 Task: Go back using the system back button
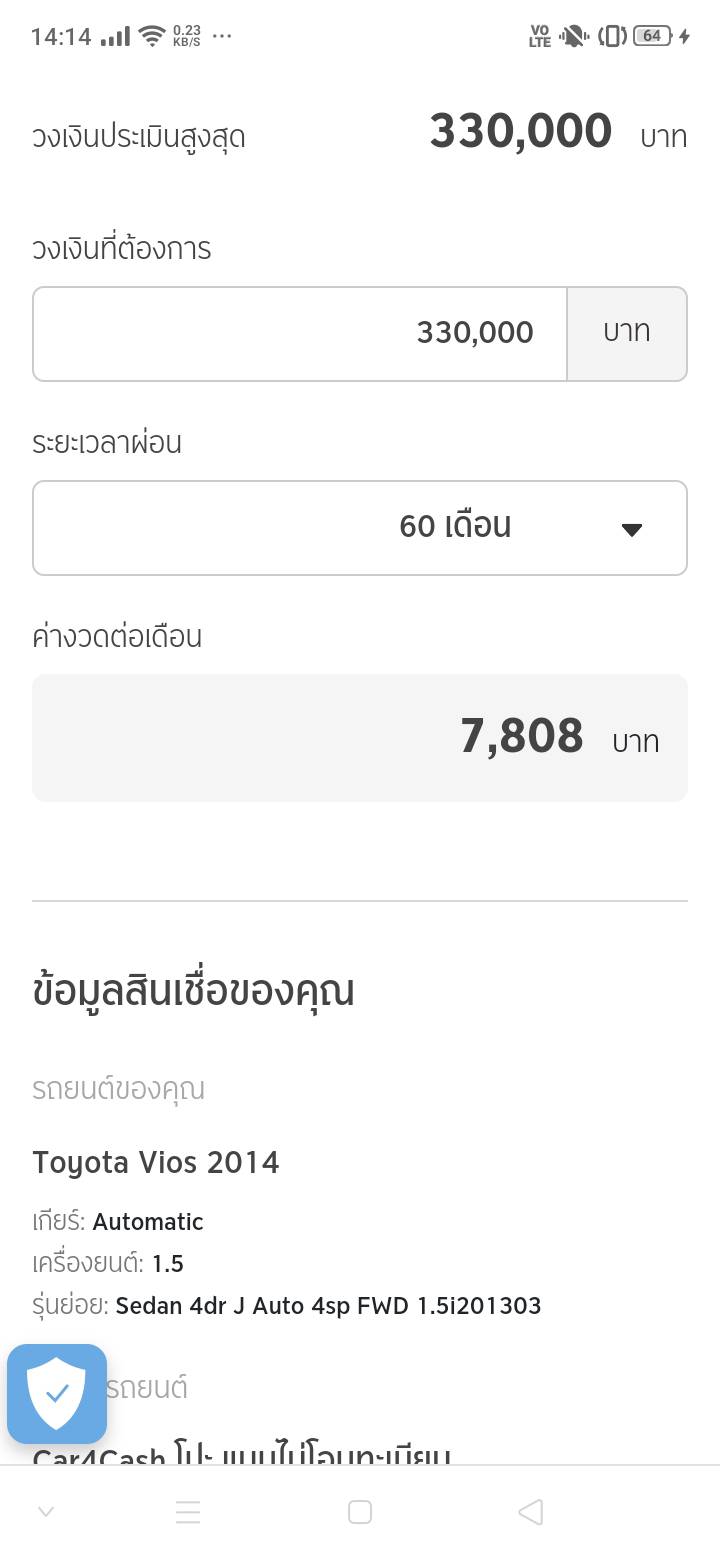click(x=531, y=1512)
